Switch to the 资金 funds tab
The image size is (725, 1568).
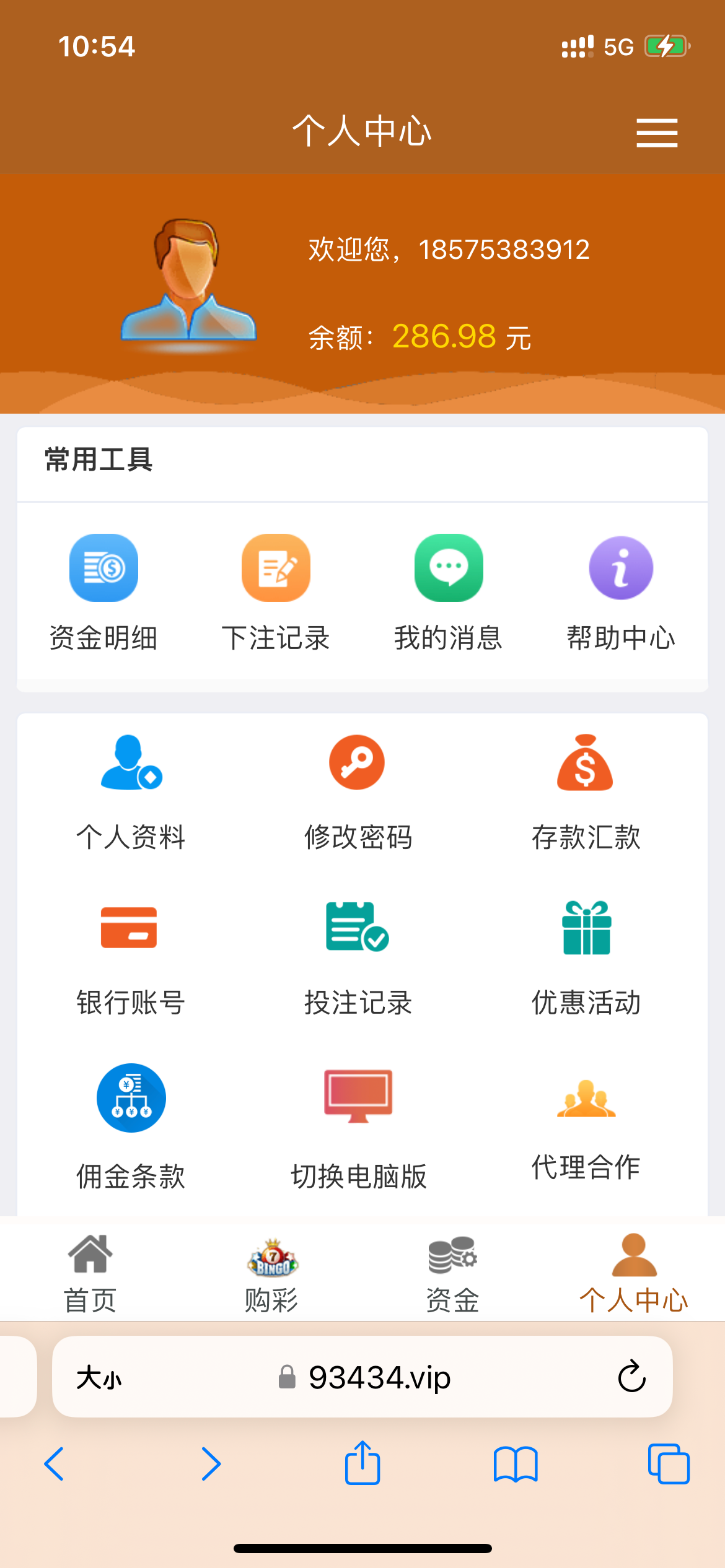tap(452, 1273)
